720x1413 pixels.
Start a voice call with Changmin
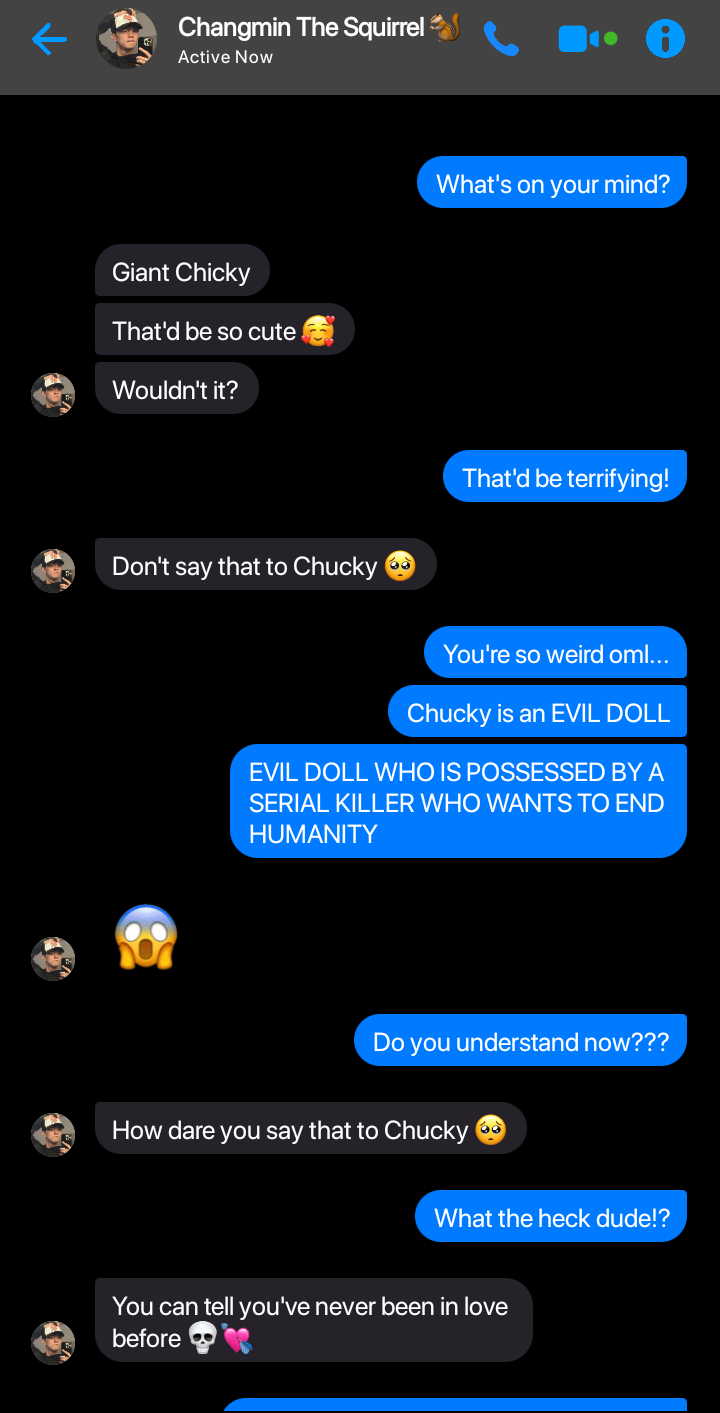click(501, 40)
